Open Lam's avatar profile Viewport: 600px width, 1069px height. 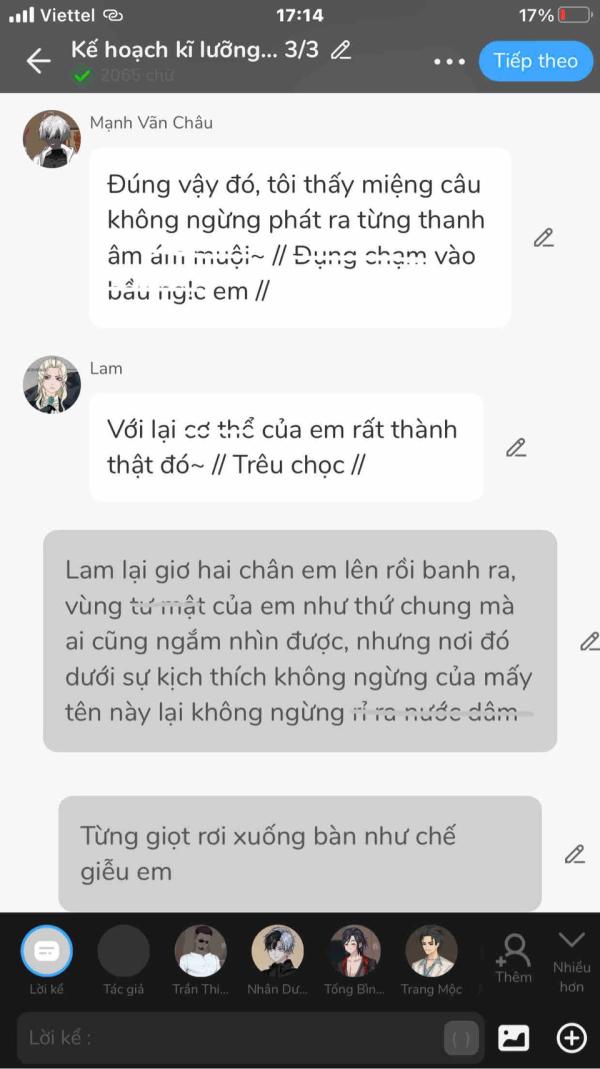(x=52, y=384)
